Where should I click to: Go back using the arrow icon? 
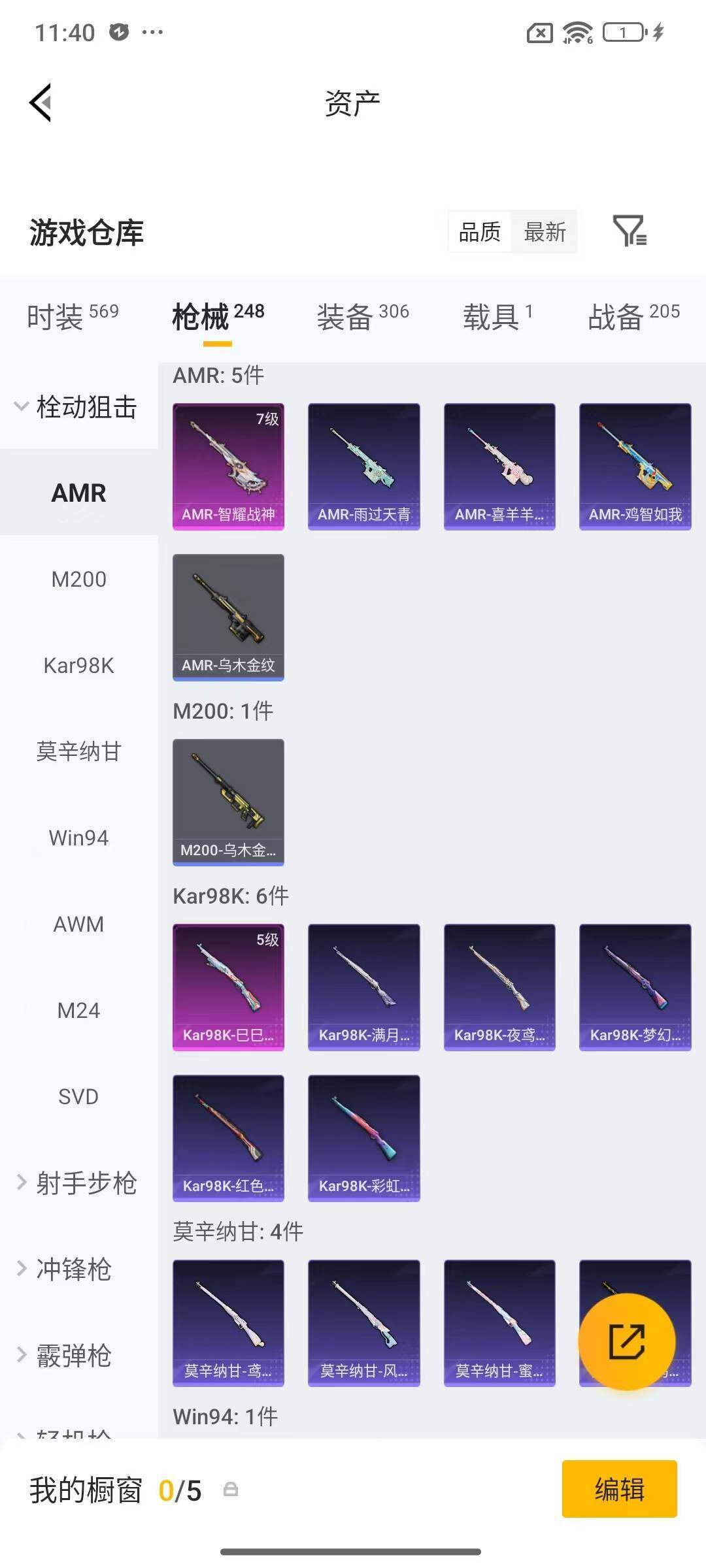[41, 103]
